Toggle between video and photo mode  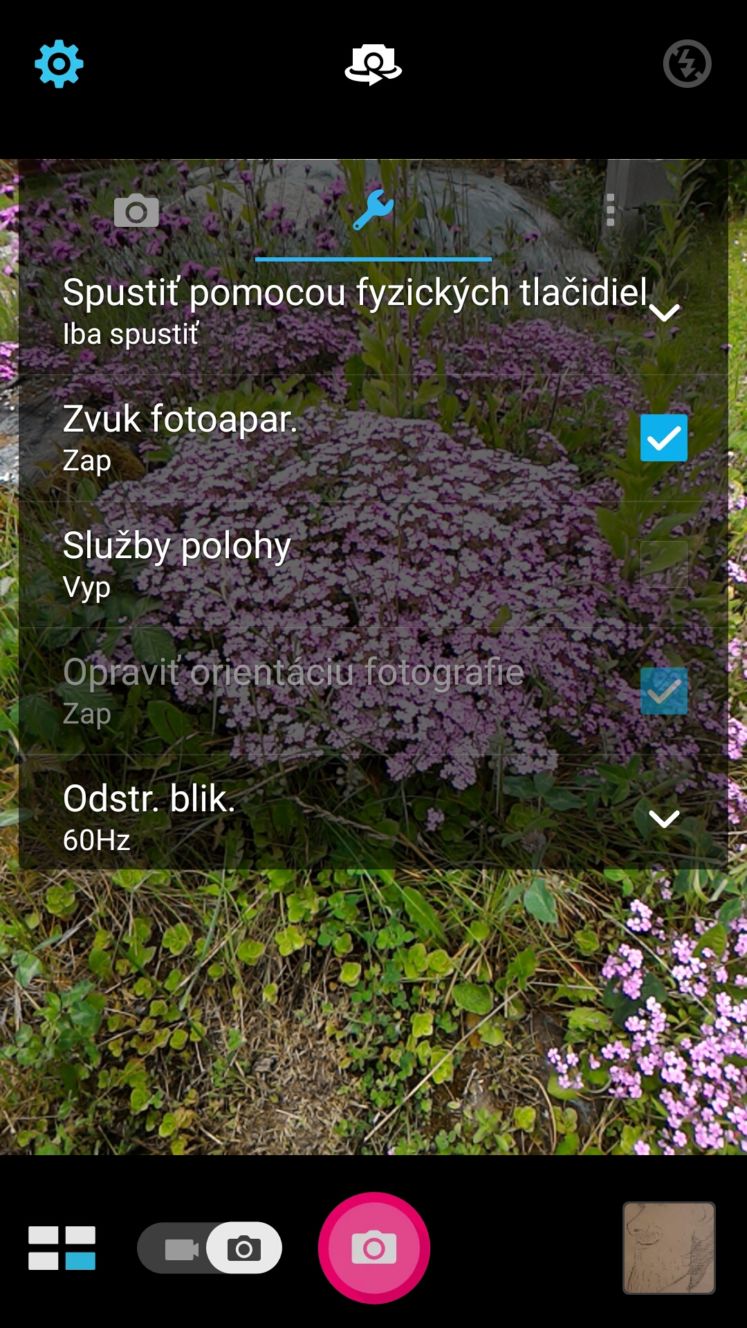(210, 1248)
